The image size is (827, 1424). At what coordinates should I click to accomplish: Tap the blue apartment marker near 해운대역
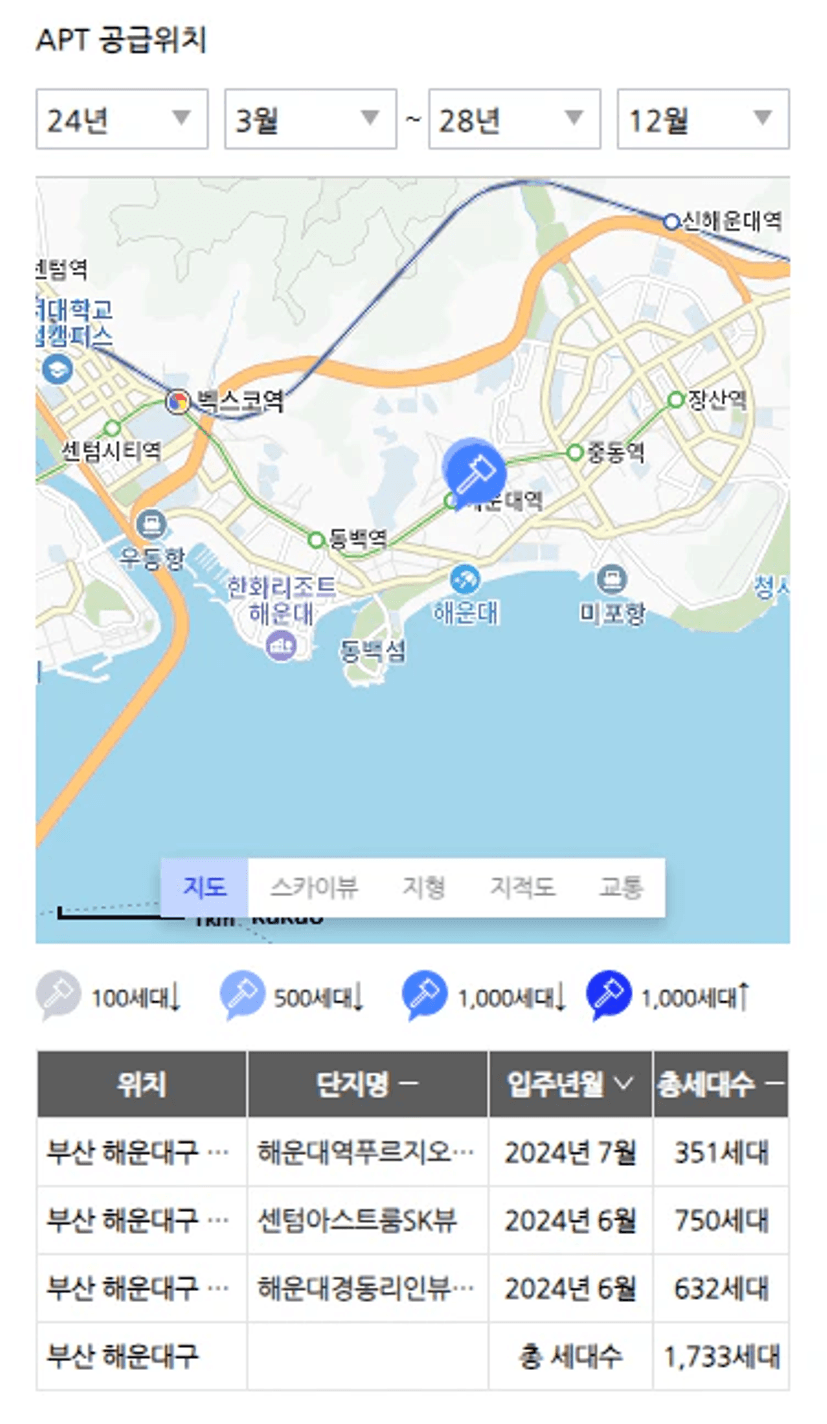point(475,472)
